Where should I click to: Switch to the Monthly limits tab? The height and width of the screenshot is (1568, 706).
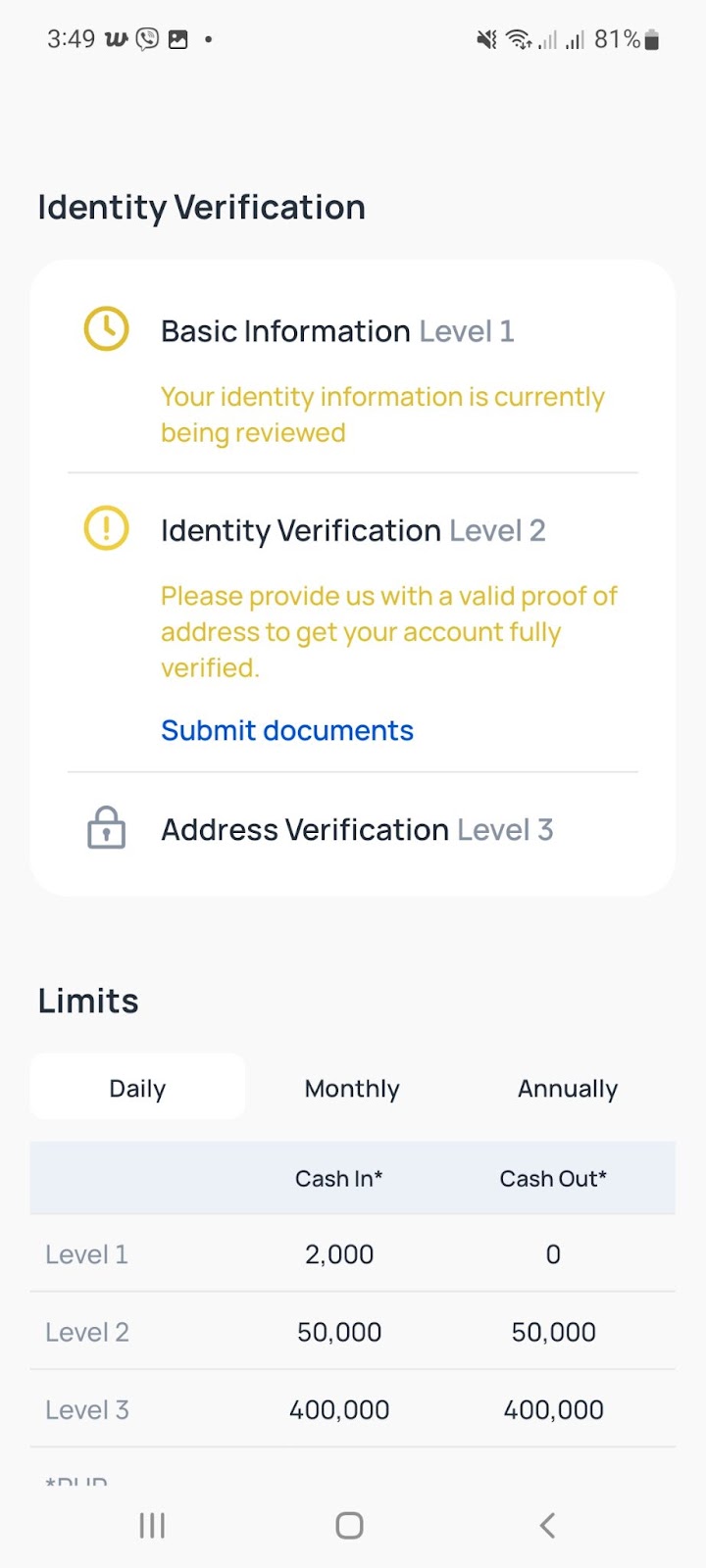tap(352, 1089)
